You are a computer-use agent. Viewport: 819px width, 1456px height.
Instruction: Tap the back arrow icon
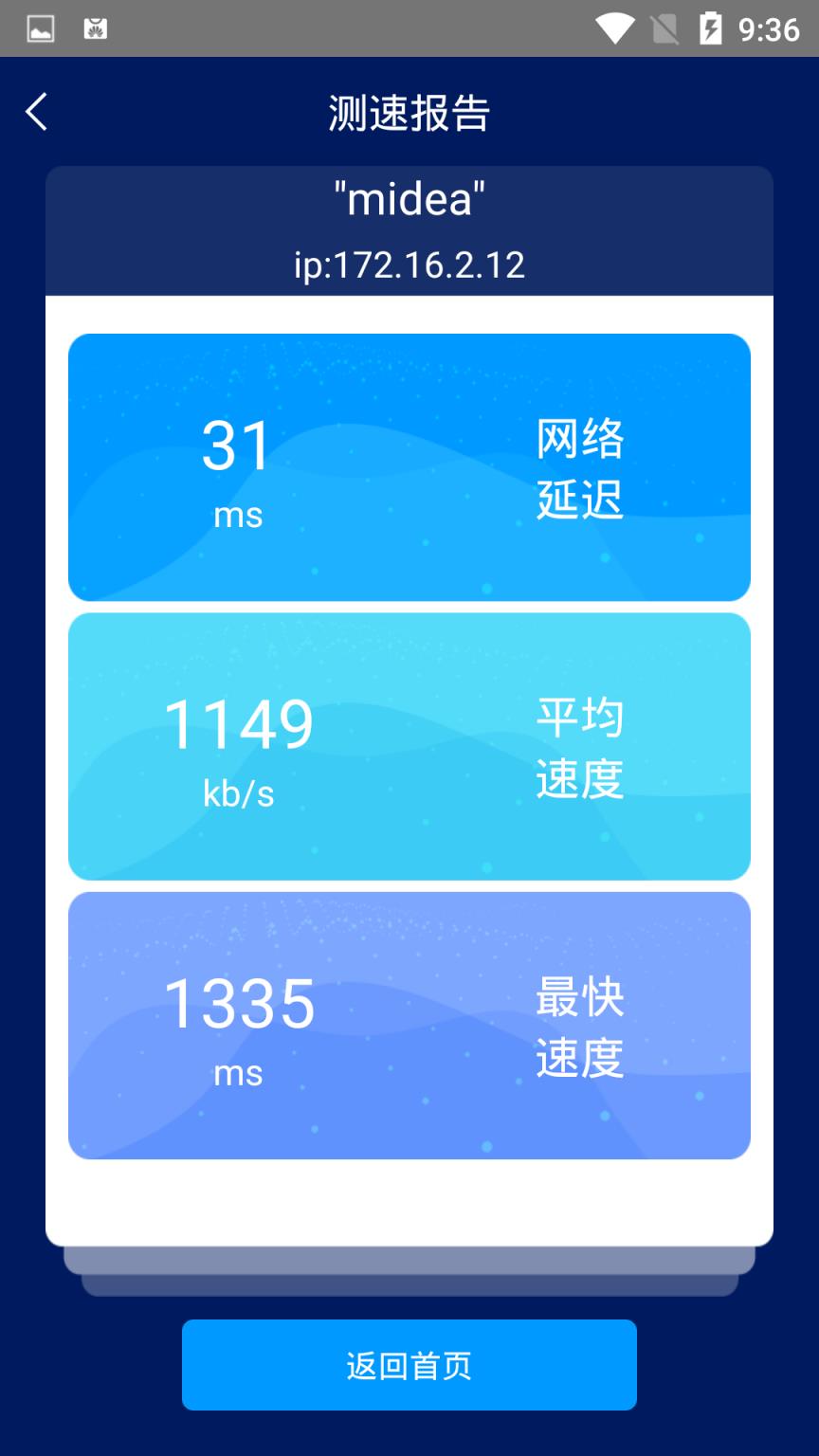36,111
